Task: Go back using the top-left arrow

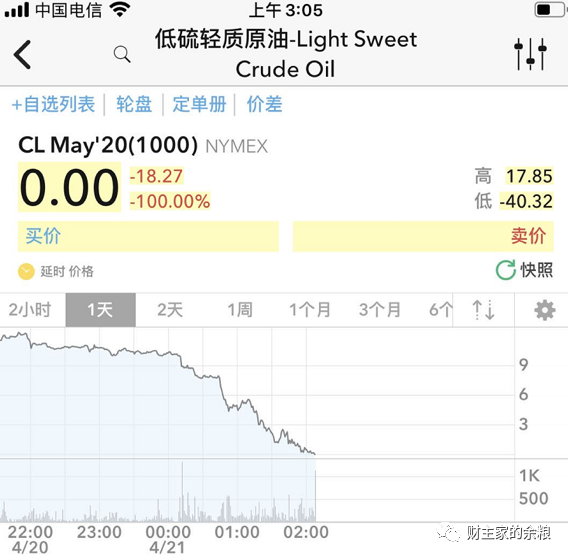Action: 22,55
